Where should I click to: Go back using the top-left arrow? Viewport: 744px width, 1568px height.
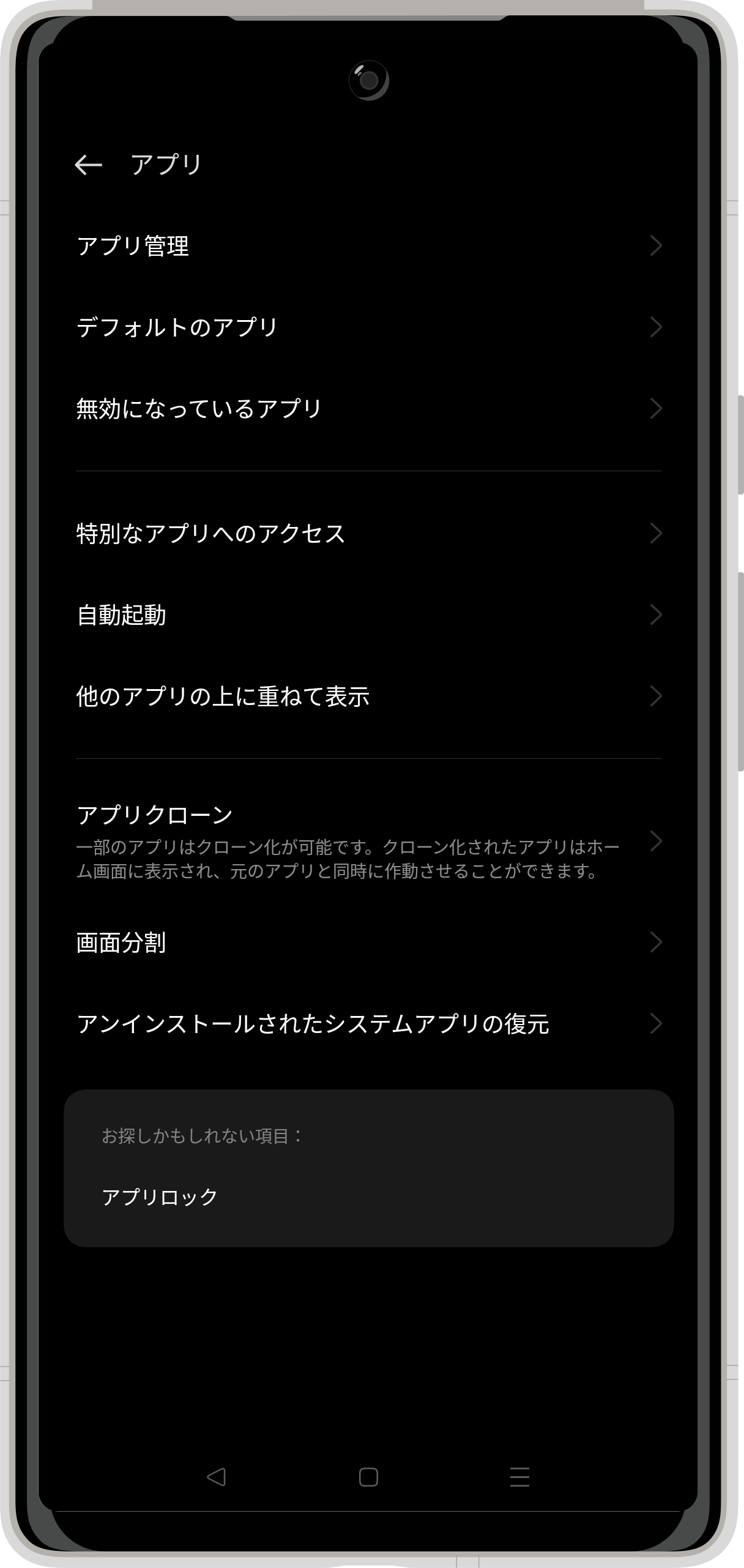click(x=88, y=165)
